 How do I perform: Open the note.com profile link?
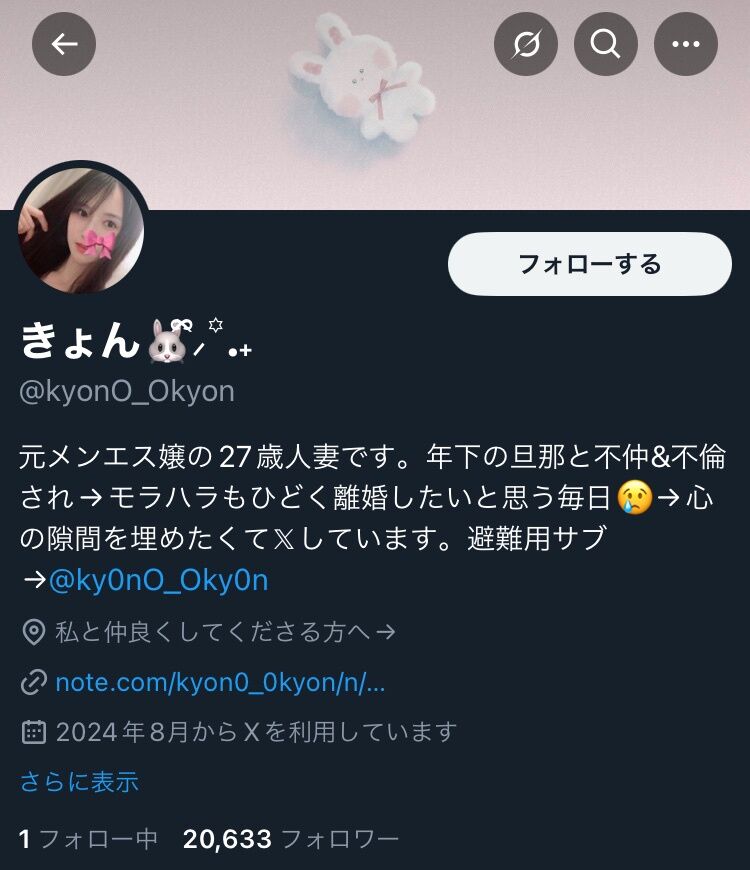click(x=220, y=683)
